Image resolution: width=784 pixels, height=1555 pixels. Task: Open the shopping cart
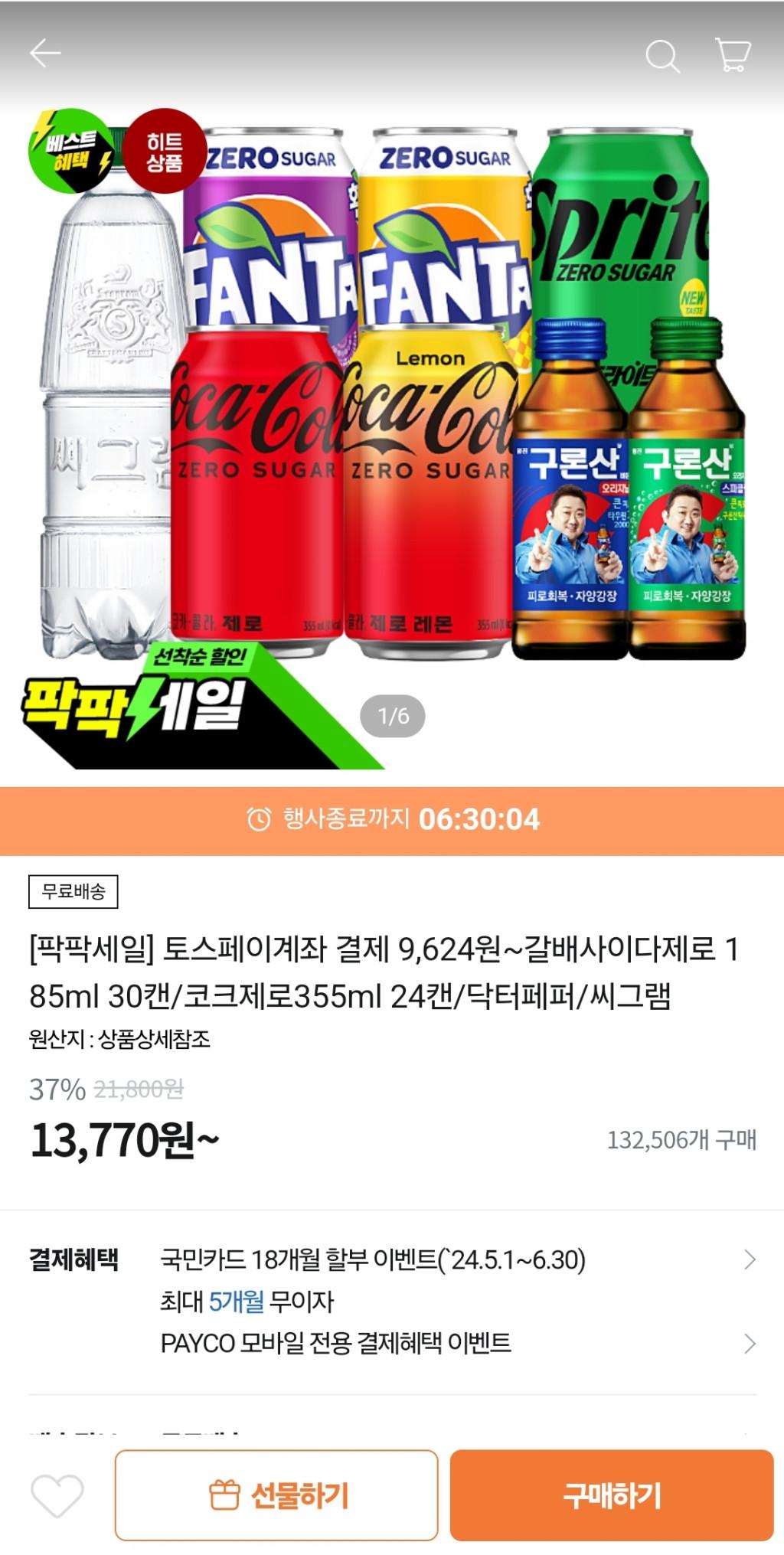click(732, 54)
